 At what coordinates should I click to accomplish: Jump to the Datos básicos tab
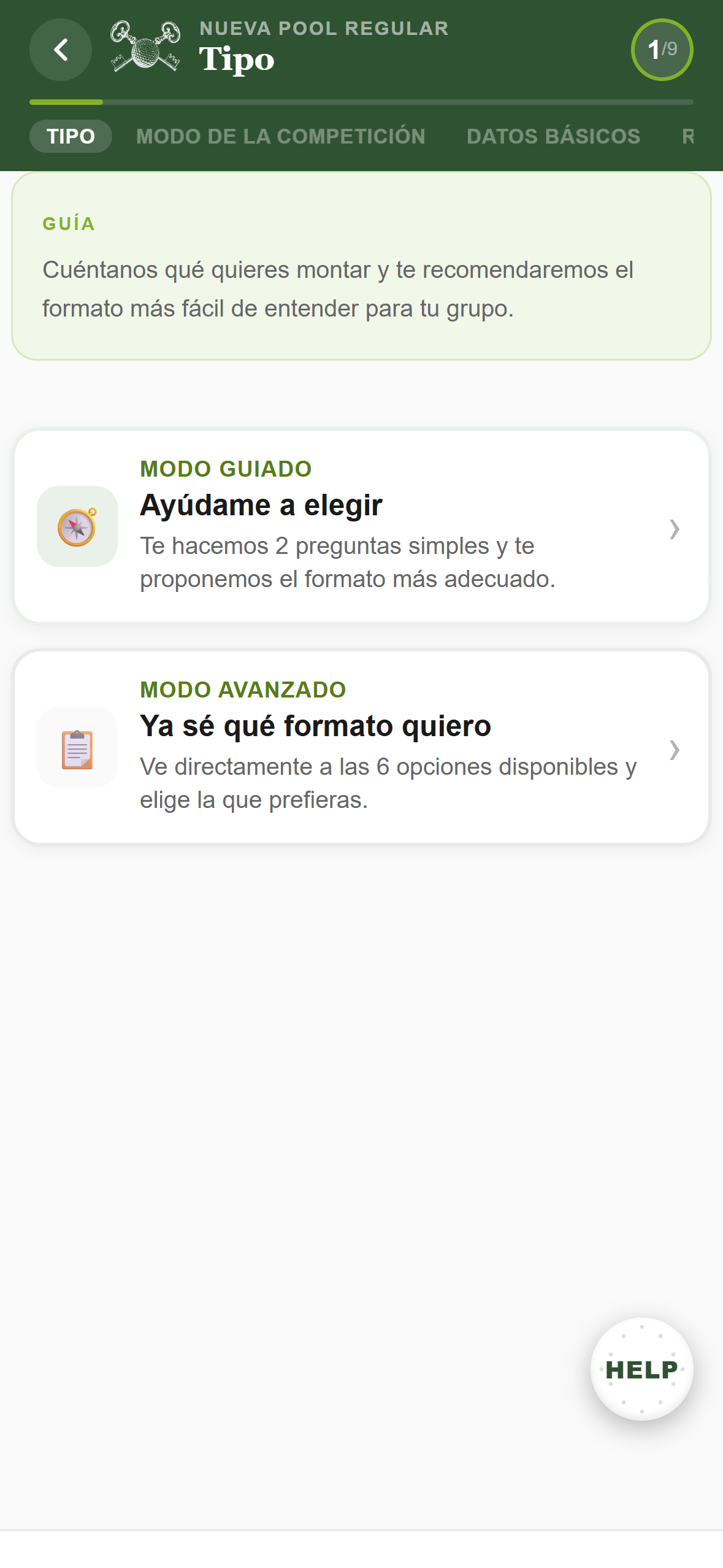tap(553, 136)
